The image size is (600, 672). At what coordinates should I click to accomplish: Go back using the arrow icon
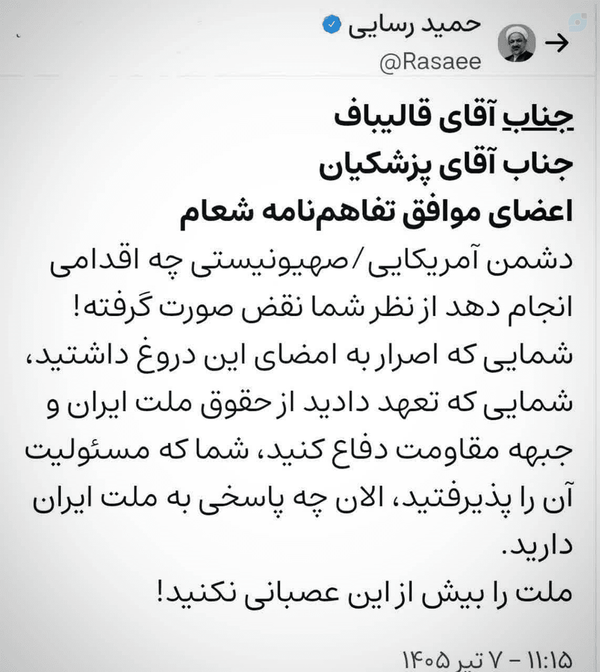point(557,43)
